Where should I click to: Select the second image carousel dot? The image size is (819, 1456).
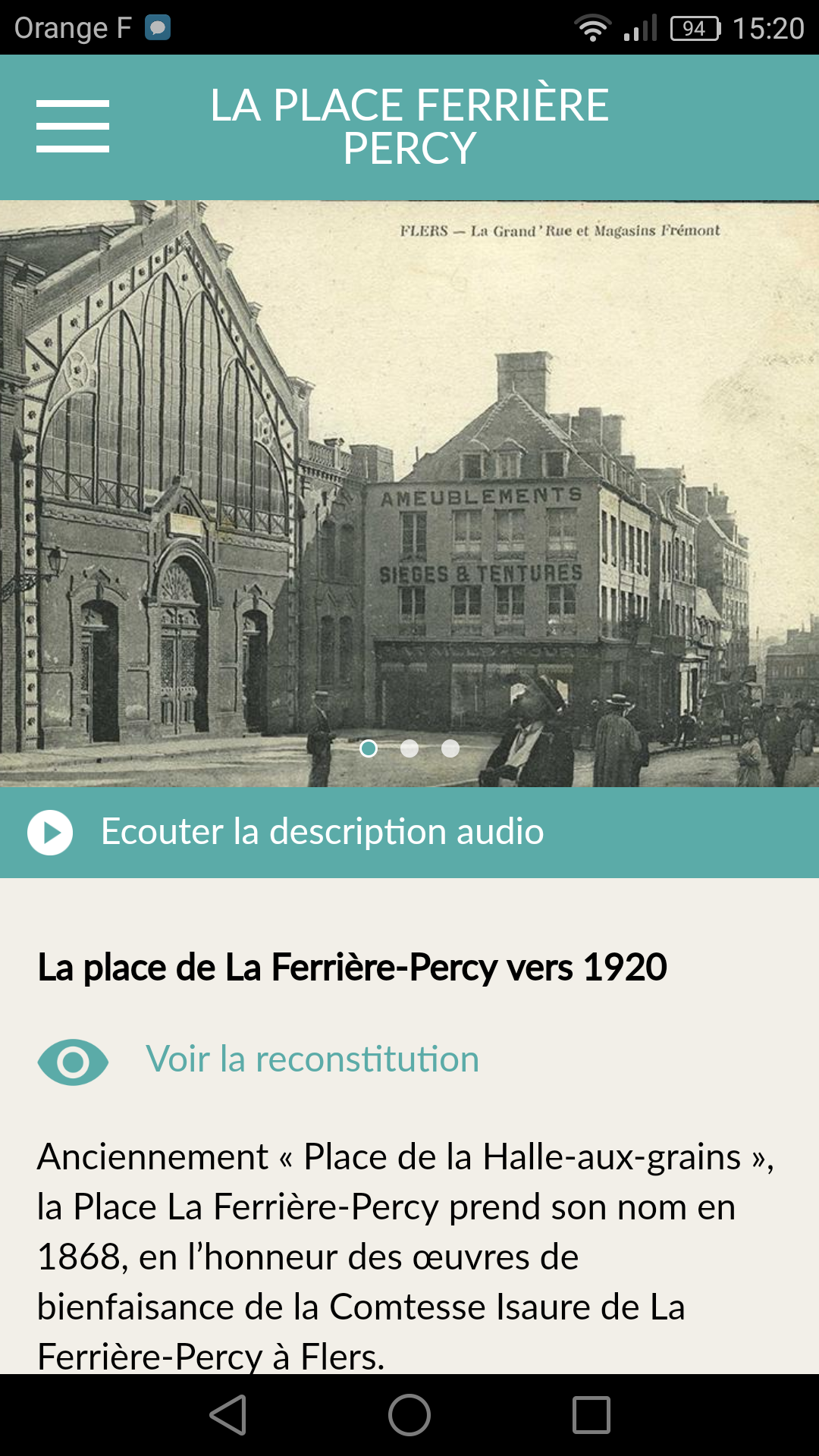(x=409, y=748)
